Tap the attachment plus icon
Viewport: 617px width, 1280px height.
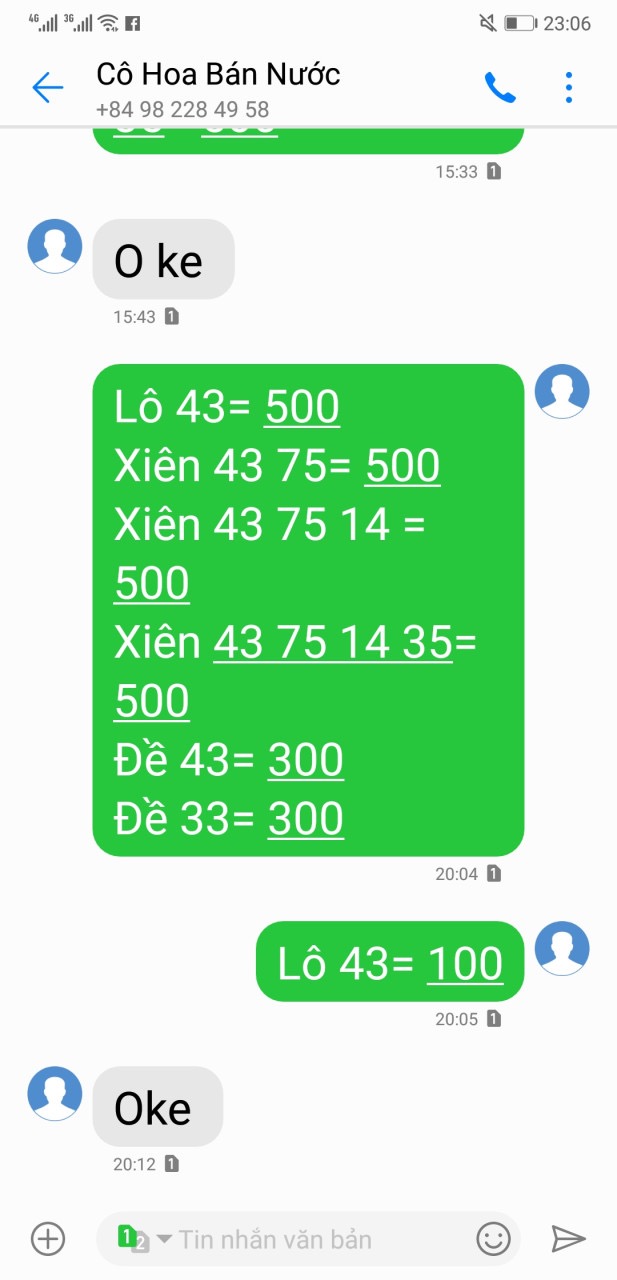click(48, 1239)
